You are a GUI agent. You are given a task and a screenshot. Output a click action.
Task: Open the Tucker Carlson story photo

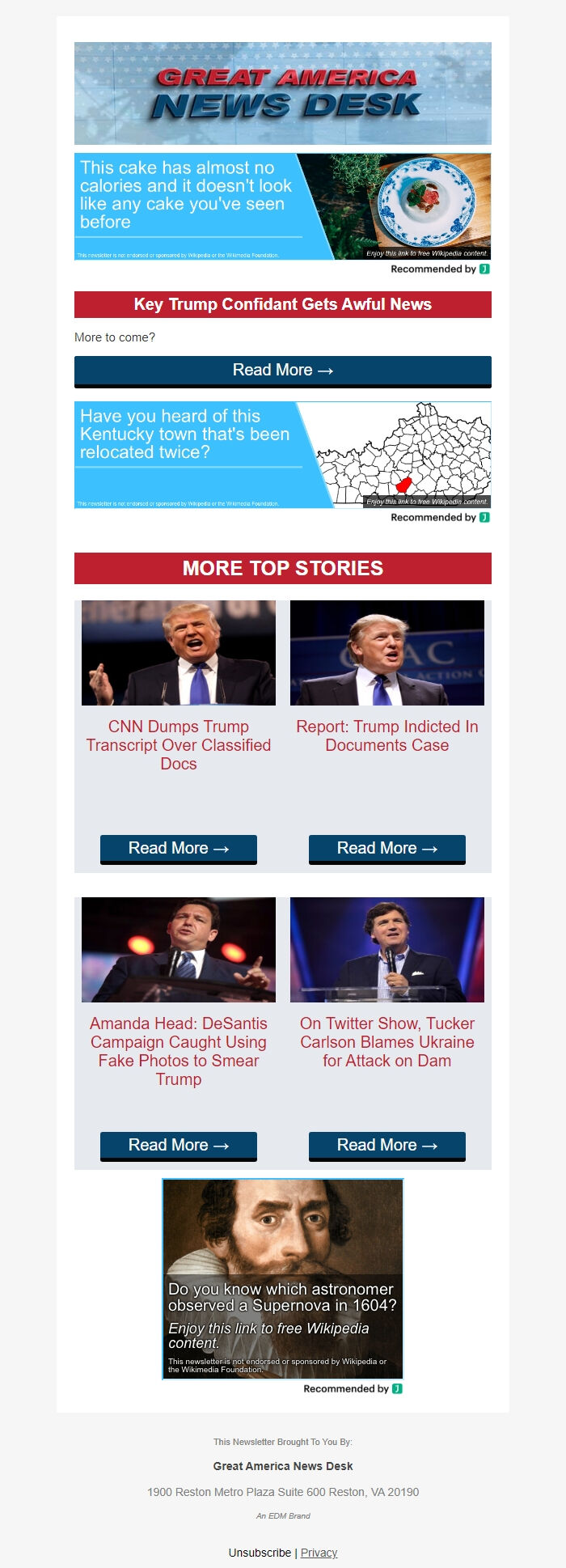(x=386, y=949)
